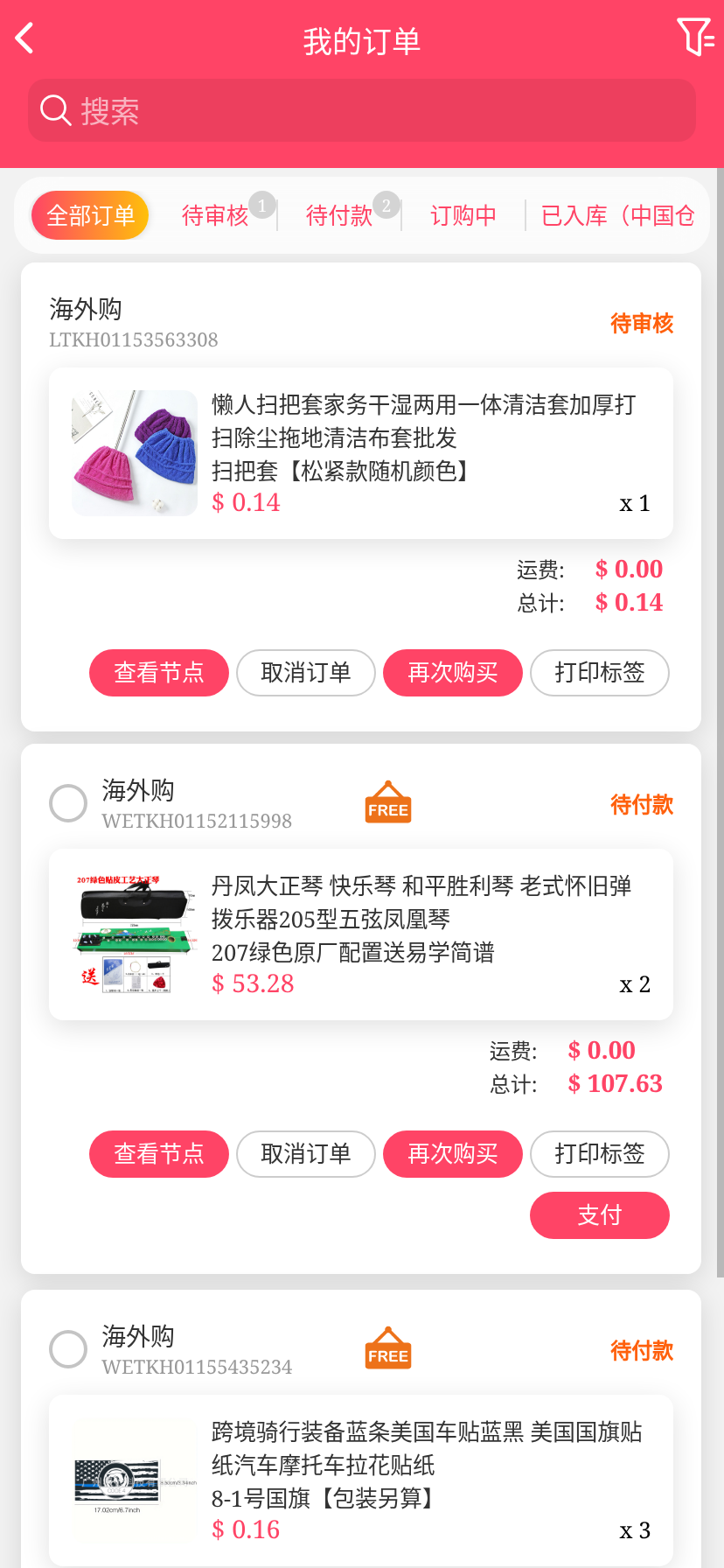This screenshot has width=724, height=1568.
Task: Switch to the 已入库 tab
Action: (x=617, y=215)
